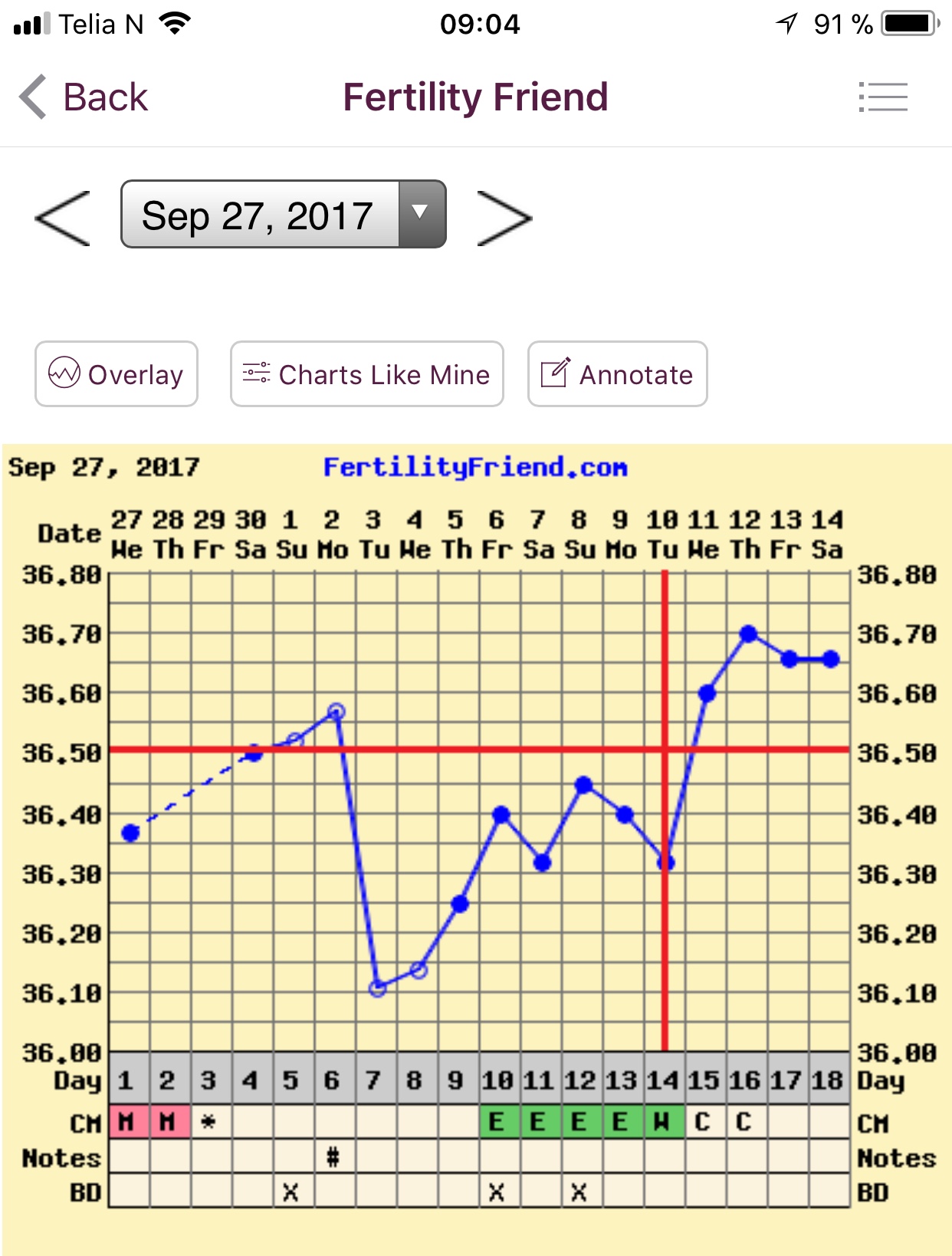
Task: Go to the next chart
Action: (x=504, y=218)
